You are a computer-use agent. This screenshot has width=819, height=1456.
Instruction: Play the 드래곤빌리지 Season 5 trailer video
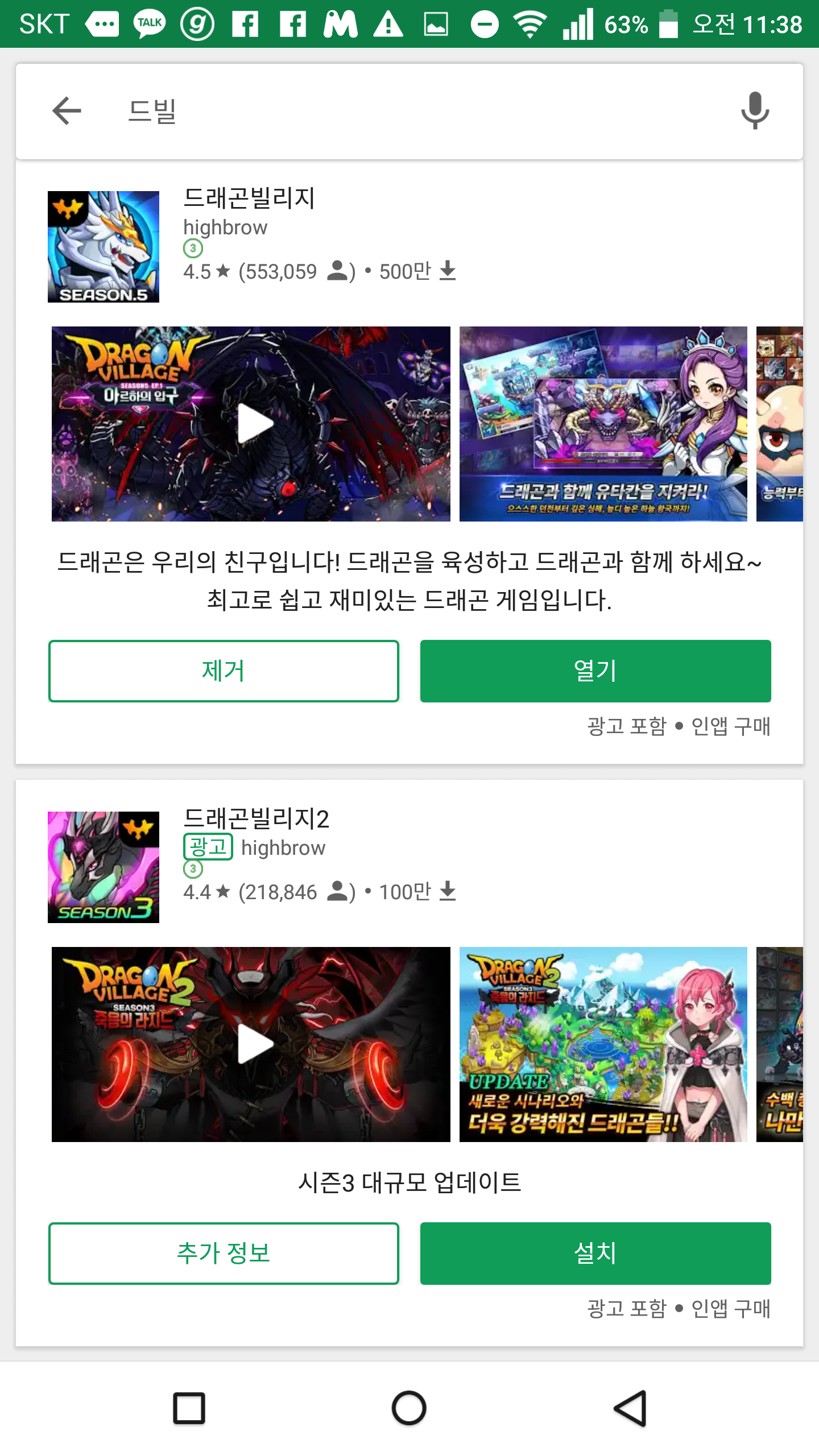[x=251, y=424]
